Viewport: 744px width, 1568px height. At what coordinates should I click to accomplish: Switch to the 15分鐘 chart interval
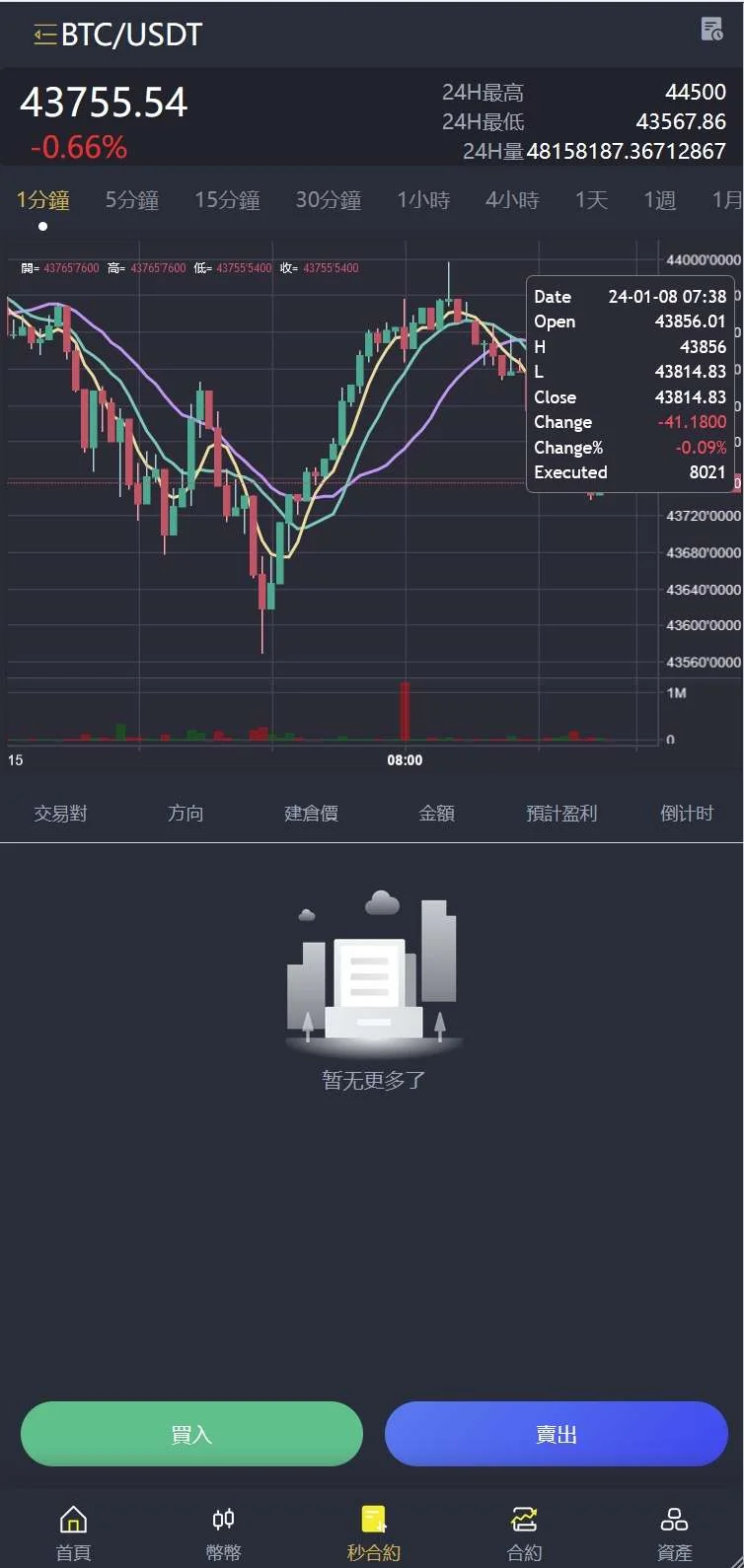coord(227,200)
